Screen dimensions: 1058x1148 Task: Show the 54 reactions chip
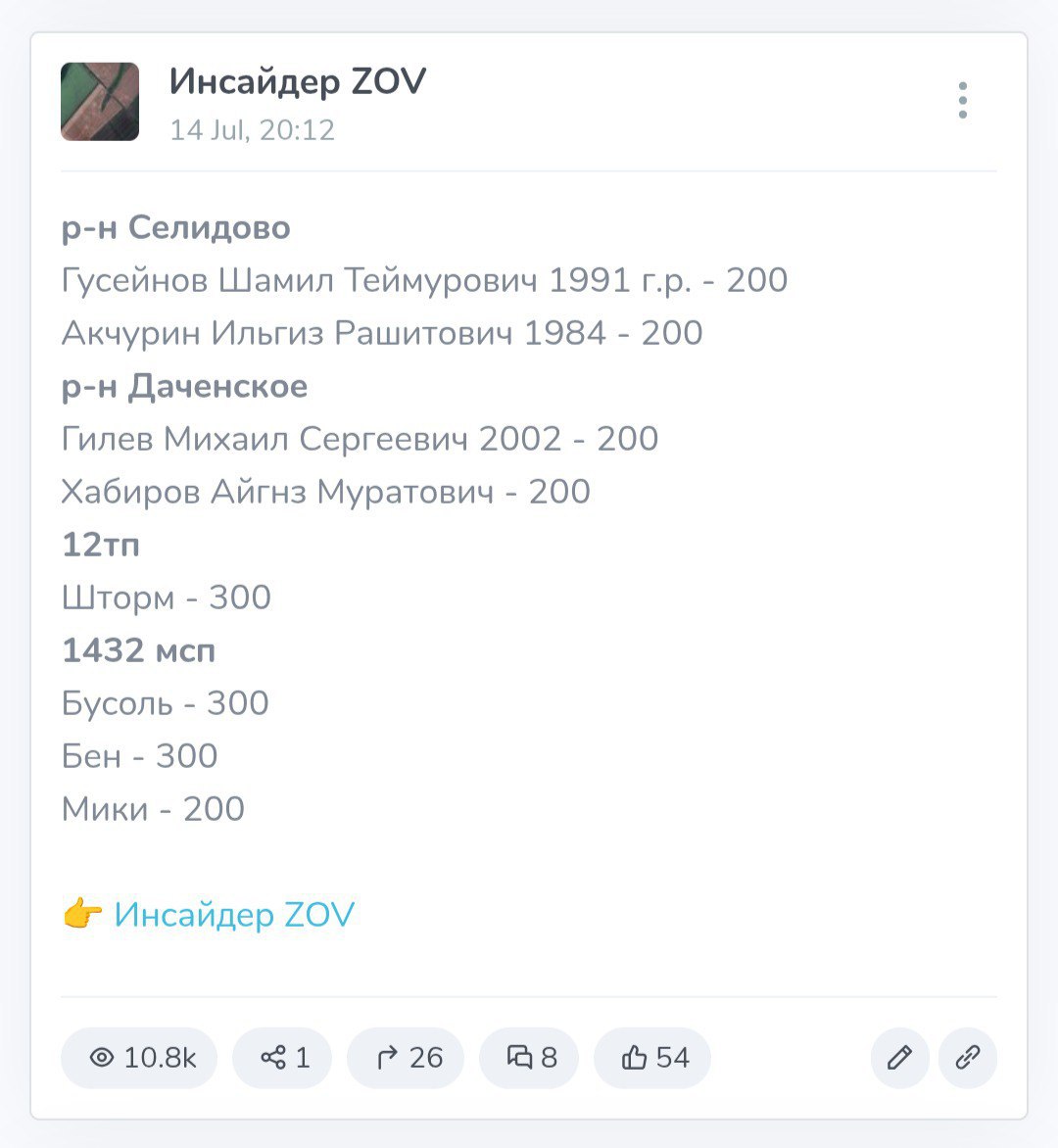click(653, 1058)
